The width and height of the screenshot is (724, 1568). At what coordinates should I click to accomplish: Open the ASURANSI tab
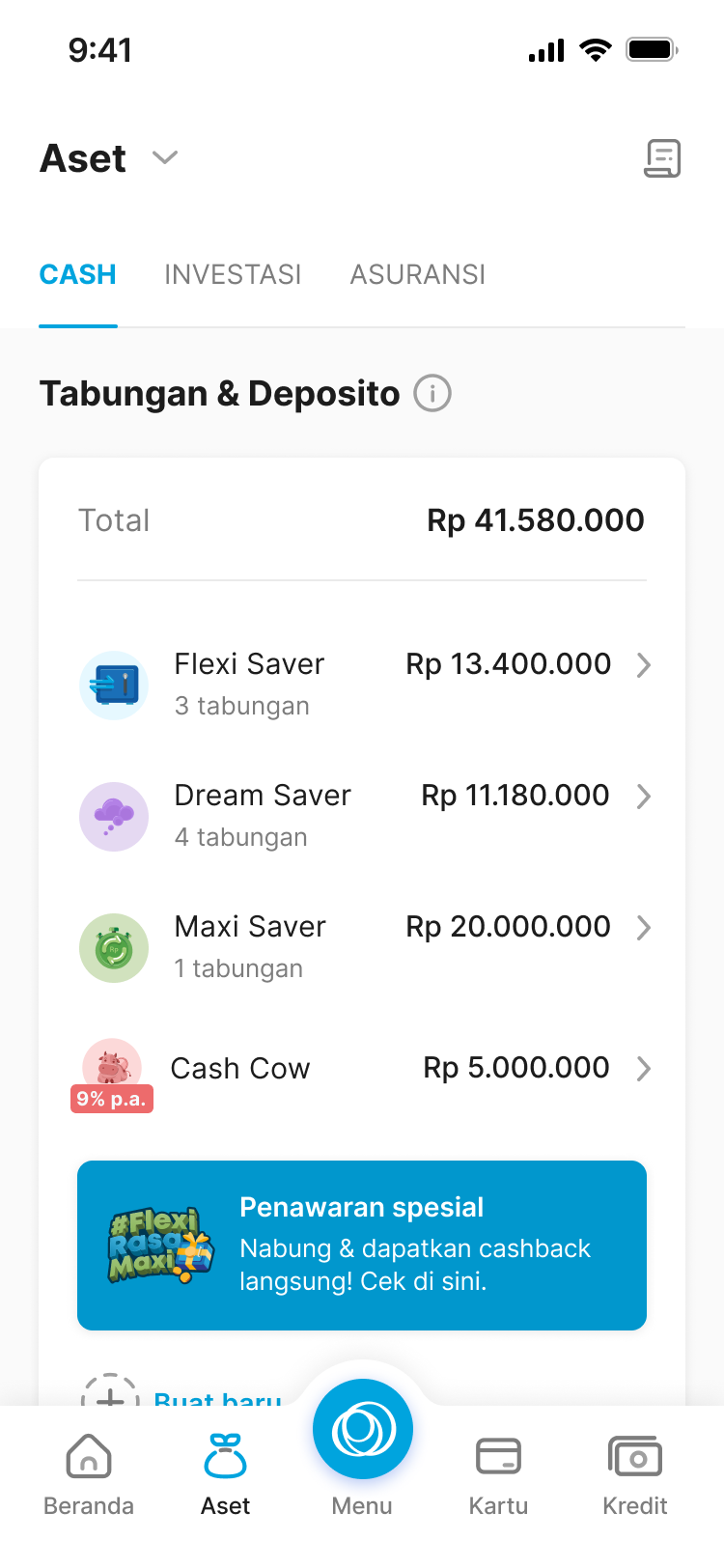(417, 274)
